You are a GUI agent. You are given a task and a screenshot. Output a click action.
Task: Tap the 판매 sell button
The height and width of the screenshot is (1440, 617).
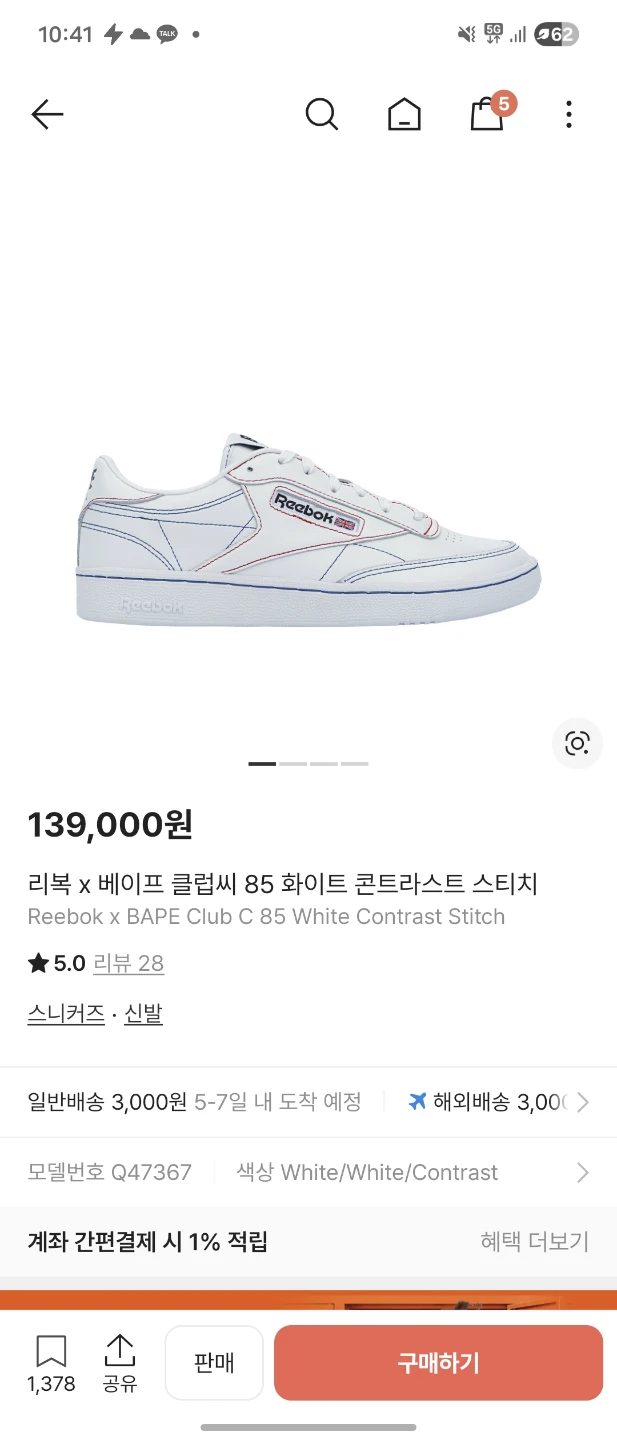(214, 1363)
